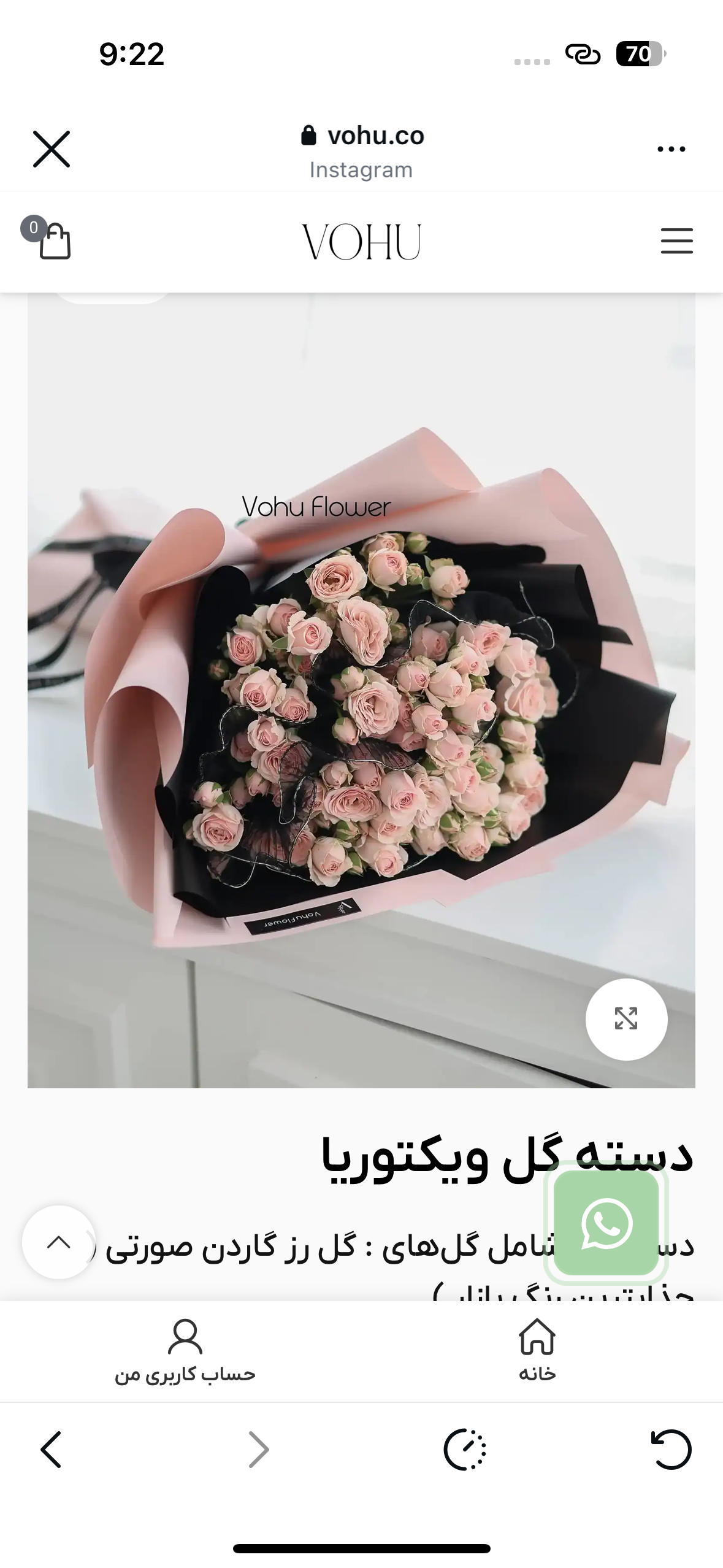Screen dimensions: 723x1568
Task: Reload the current web page
Action: coord(670,1450)
